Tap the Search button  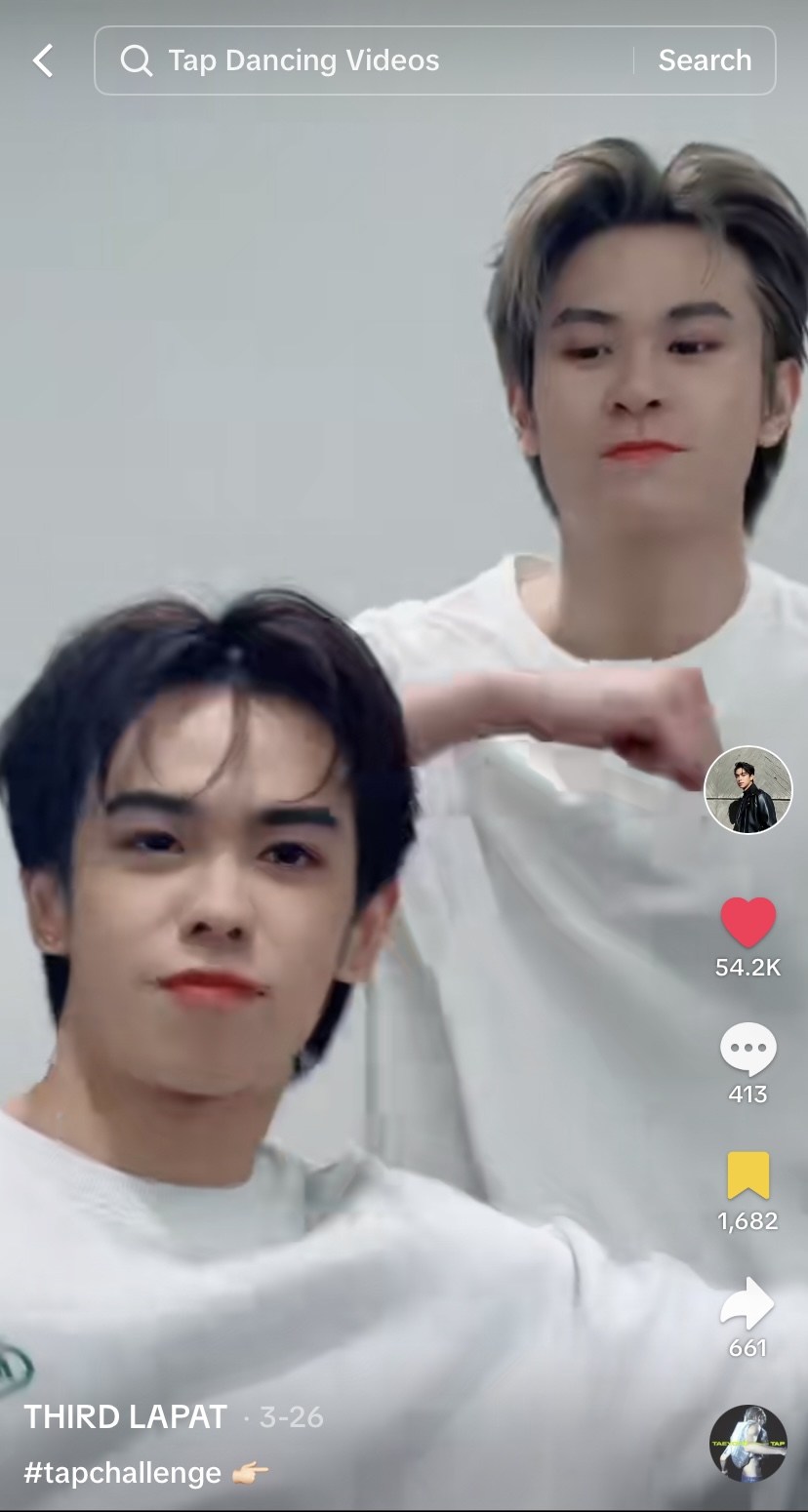(705, 60)
